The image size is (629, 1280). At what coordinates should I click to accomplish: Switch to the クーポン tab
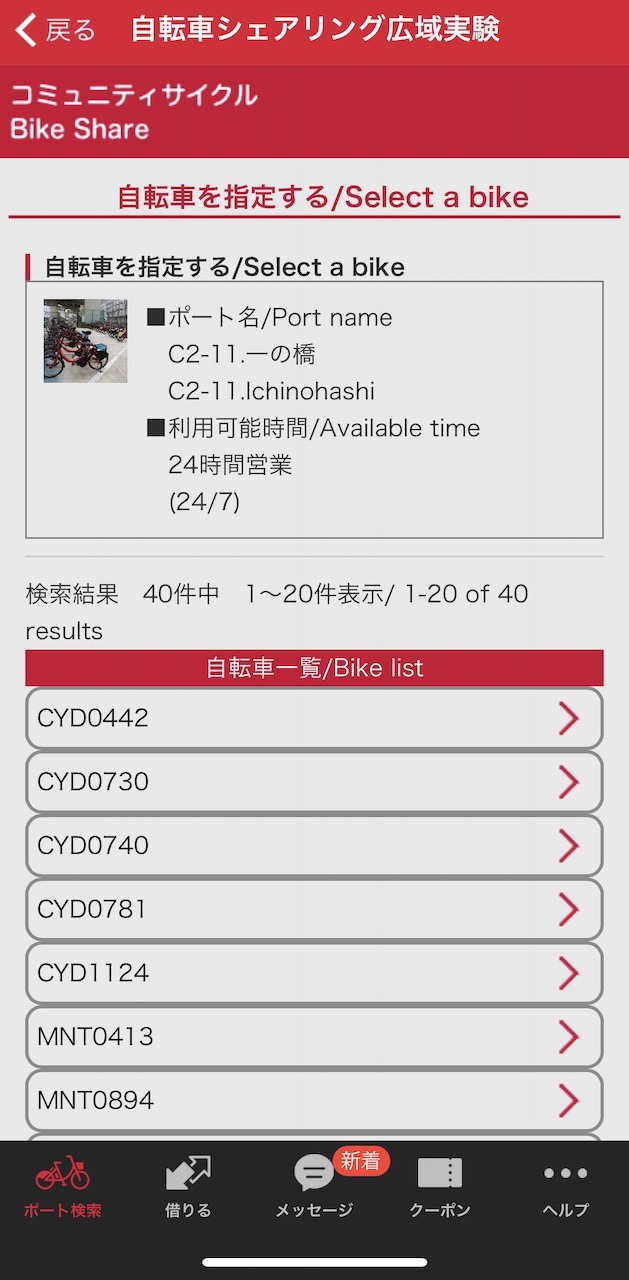pos(440,1188)
